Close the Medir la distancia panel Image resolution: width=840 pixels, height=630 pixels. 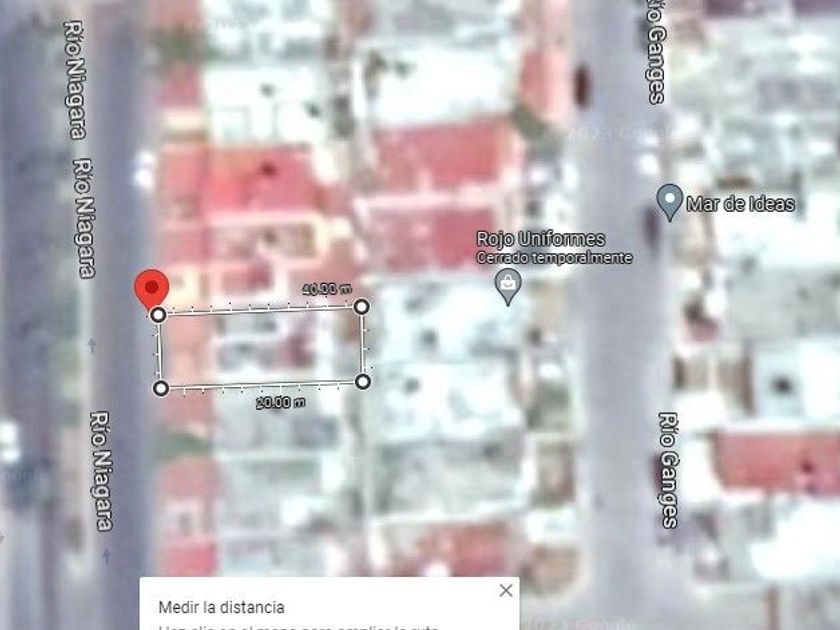[x=505, y=590]
